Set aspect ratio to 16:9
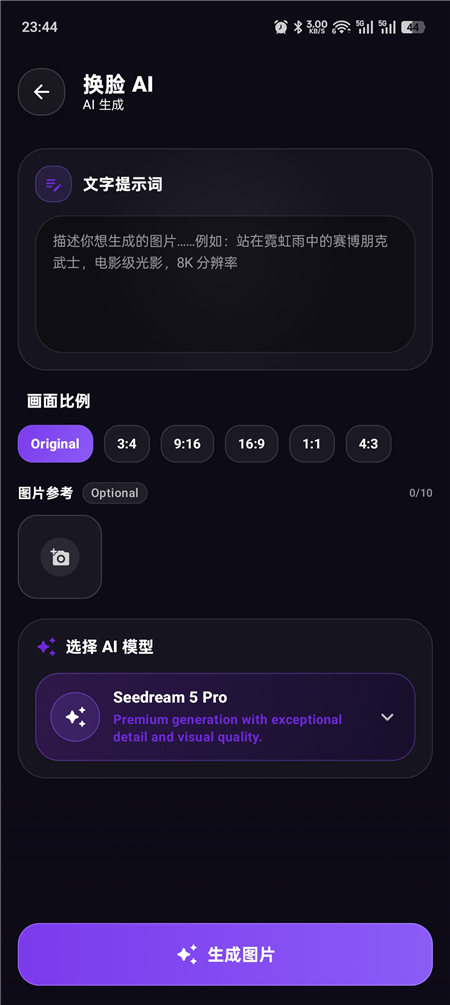The height and width of the screenshot is (1005, 450). tap(251, 444)
